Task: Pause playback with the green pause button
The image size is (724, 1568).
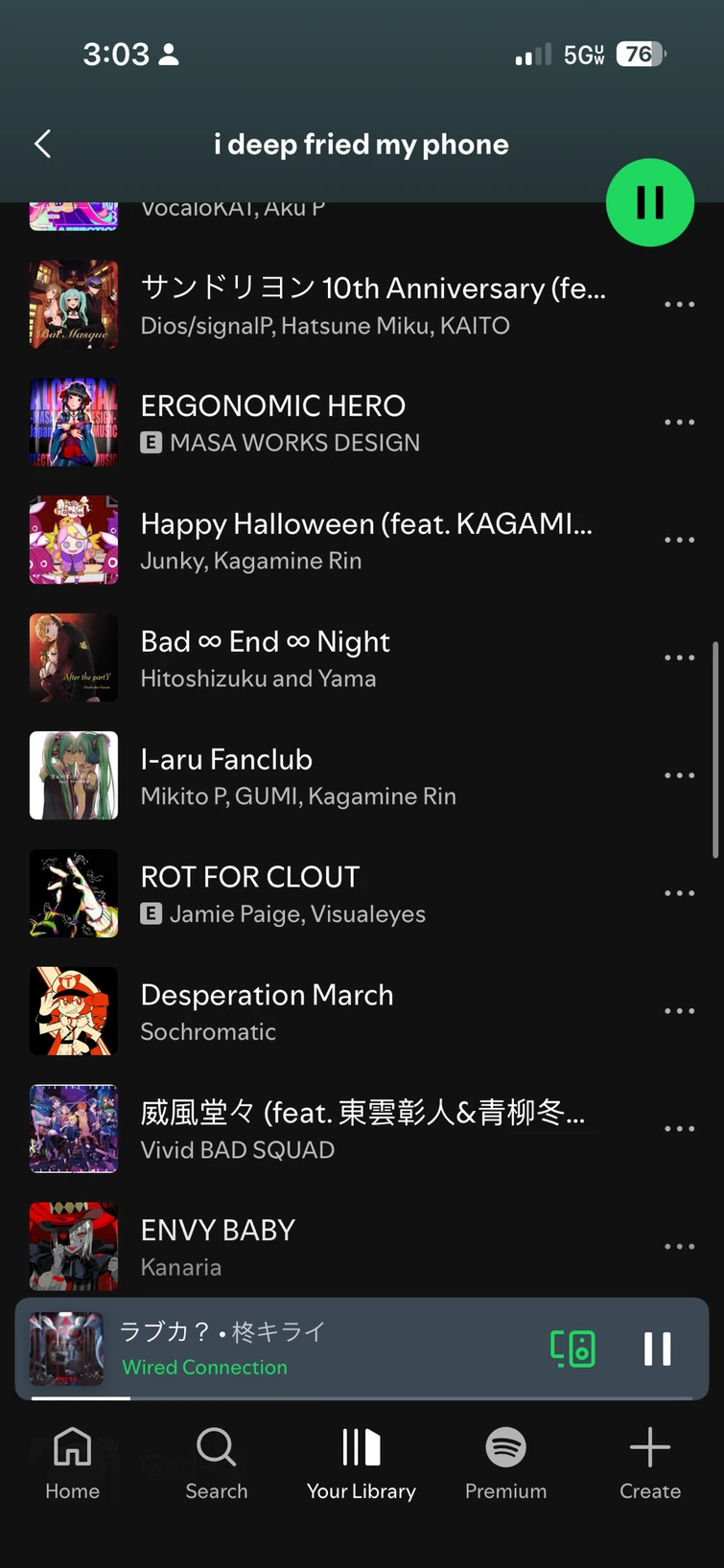Action: pos(650,202)
